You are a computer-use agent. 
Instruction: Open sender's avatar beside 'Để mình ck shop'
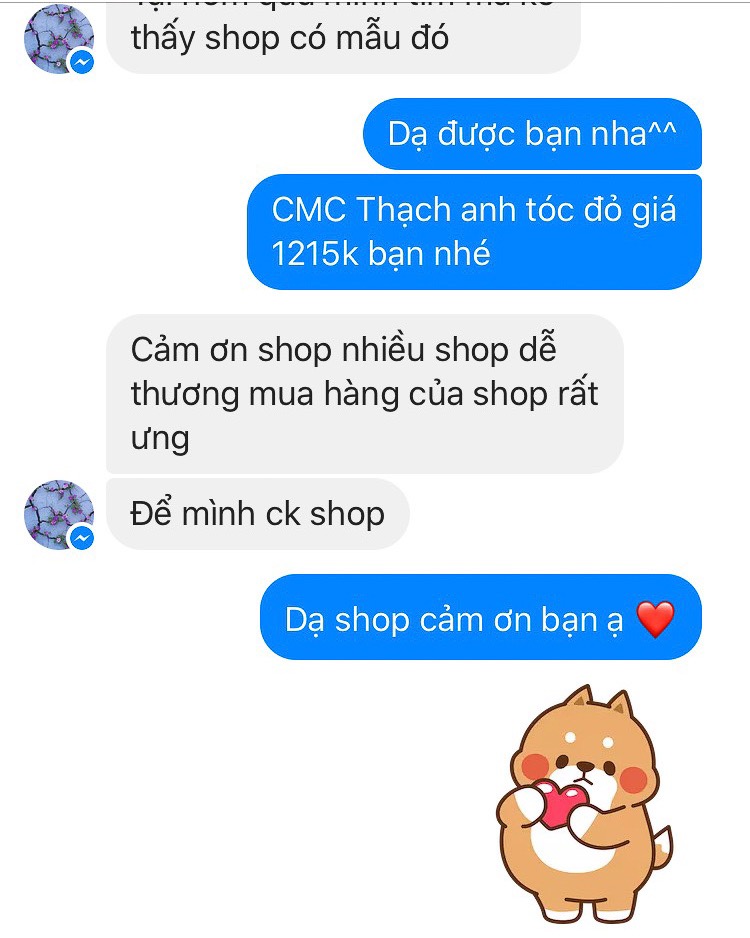coord(59,514)
